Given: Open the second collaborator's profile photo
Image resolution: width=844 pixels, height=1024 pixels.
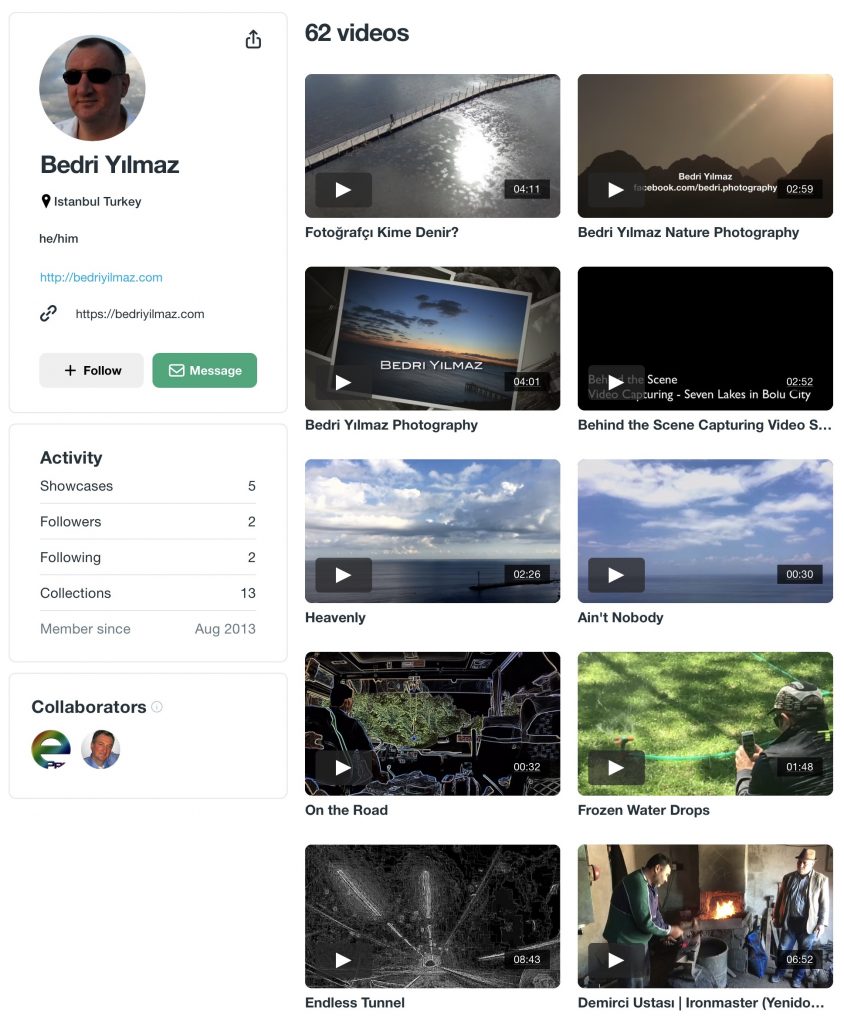Looking at the screenshot, I should tap(100, 749).
